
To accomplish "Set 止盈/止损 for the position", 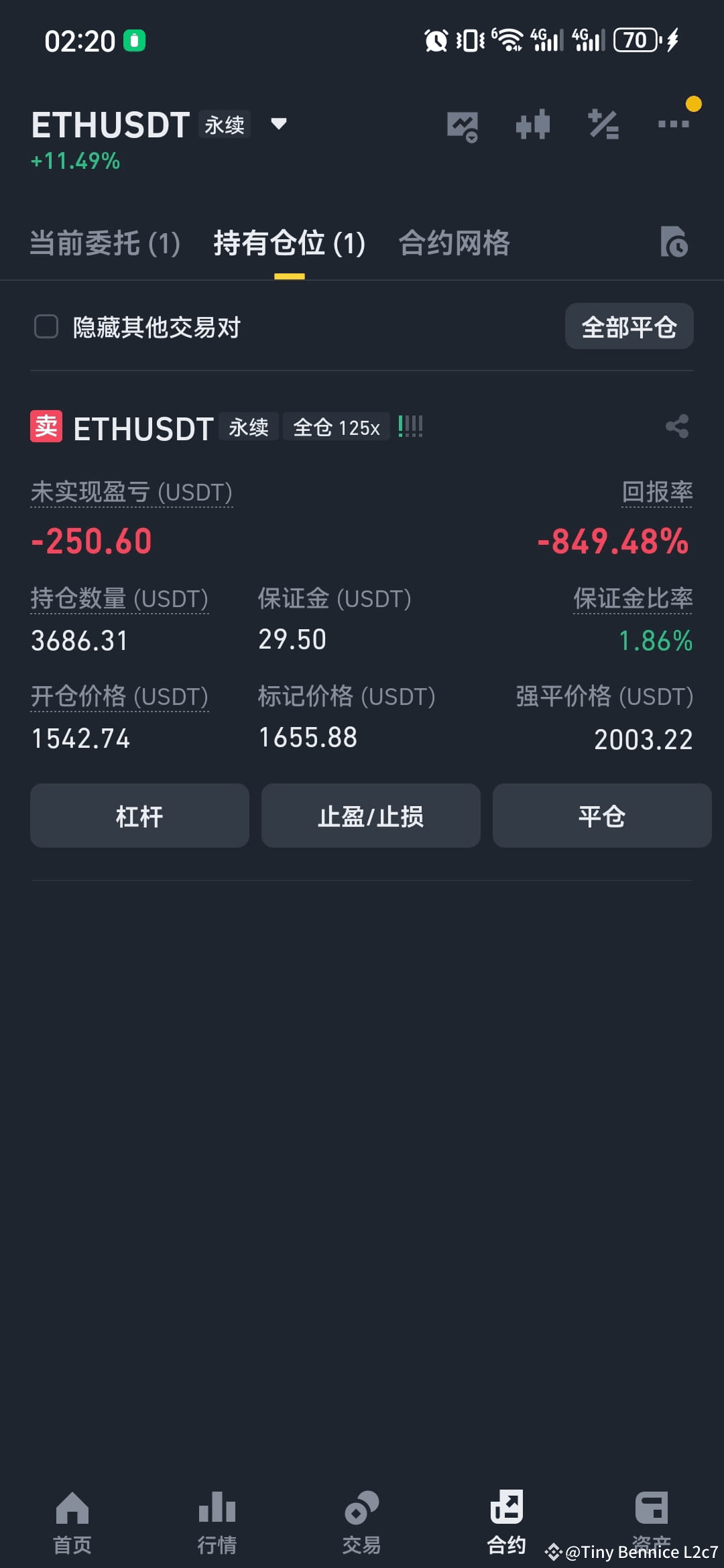I will 371,815.
